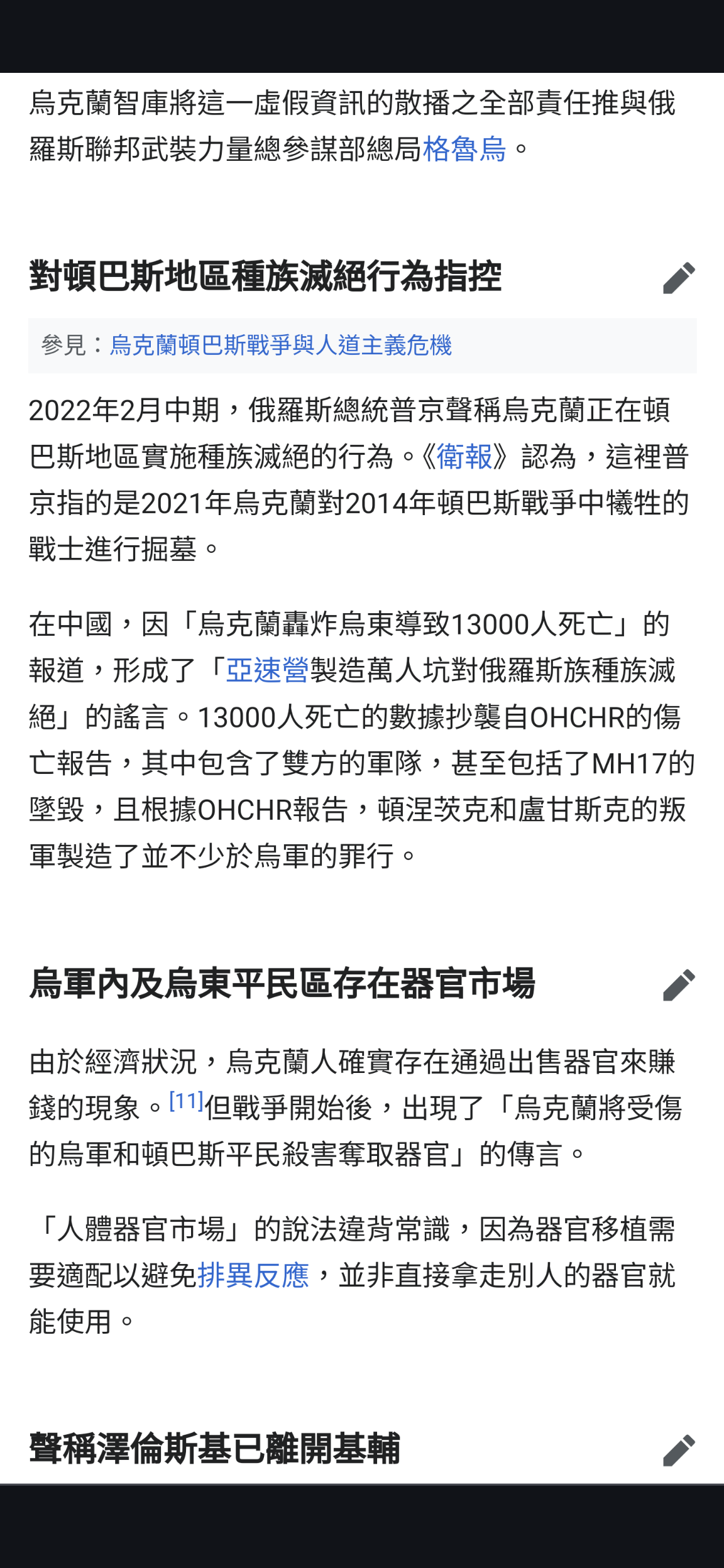Open the 排異反應 link

253,1276
